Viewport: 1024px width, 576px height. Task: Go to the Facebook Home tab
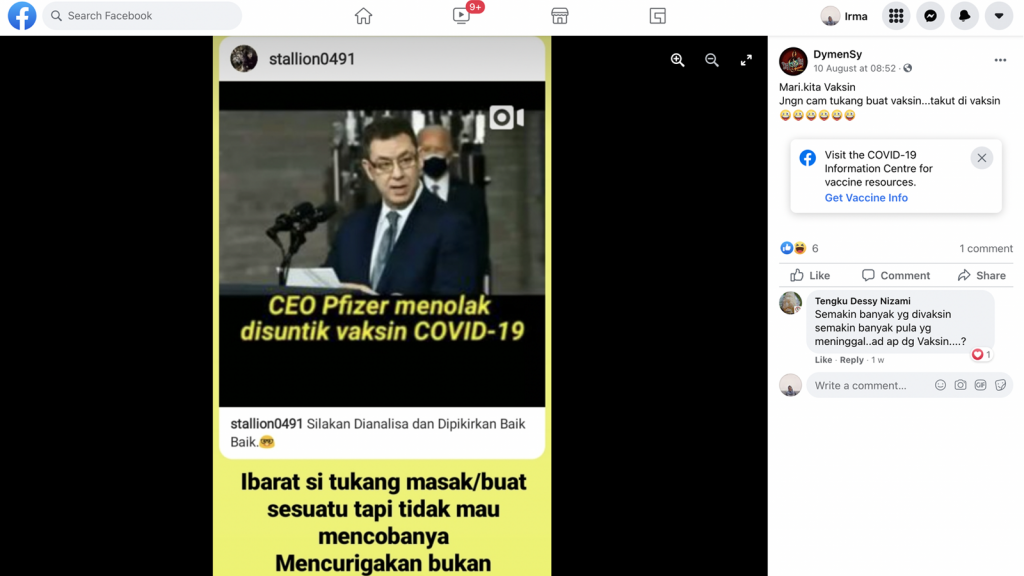[363, 16]
